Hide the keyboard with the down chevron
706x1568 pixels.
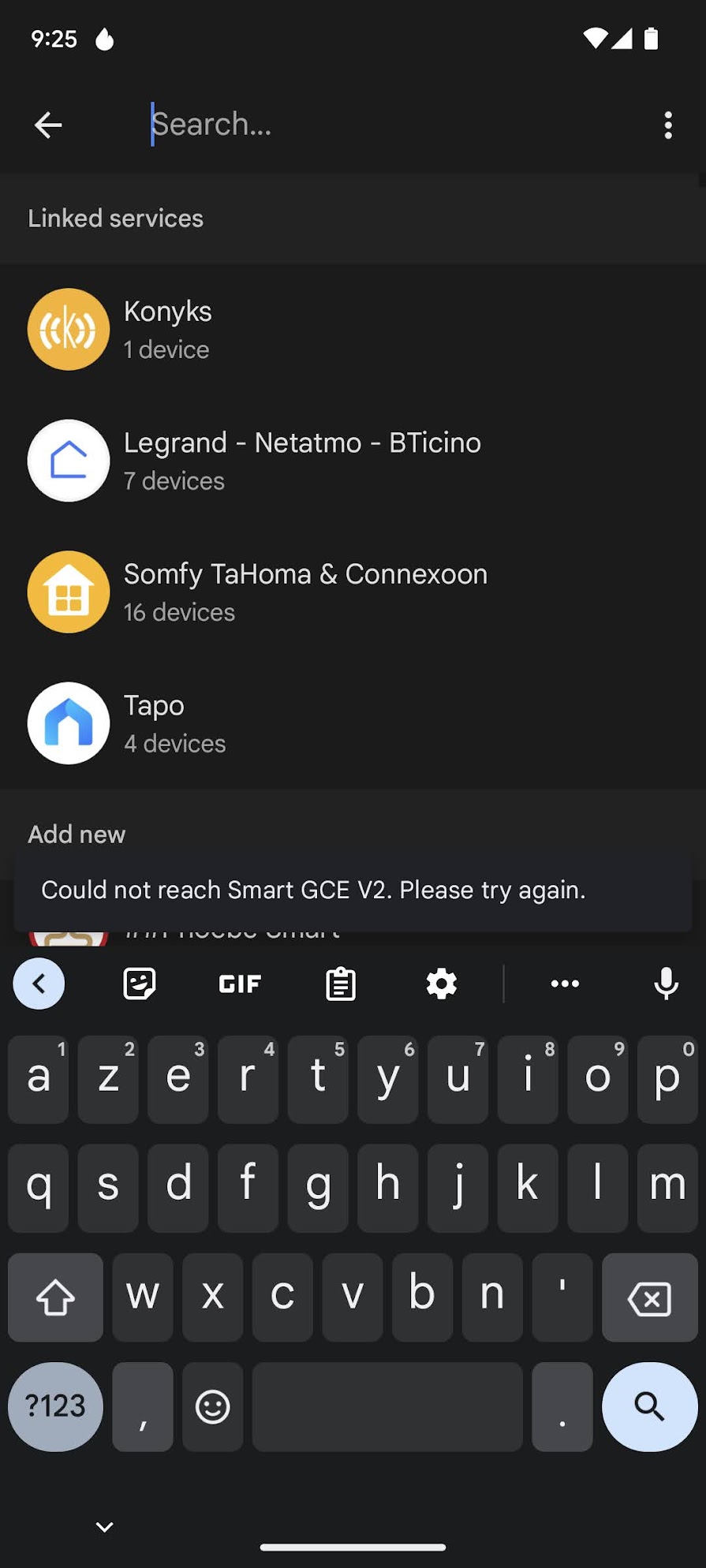tap(104, 1527)
